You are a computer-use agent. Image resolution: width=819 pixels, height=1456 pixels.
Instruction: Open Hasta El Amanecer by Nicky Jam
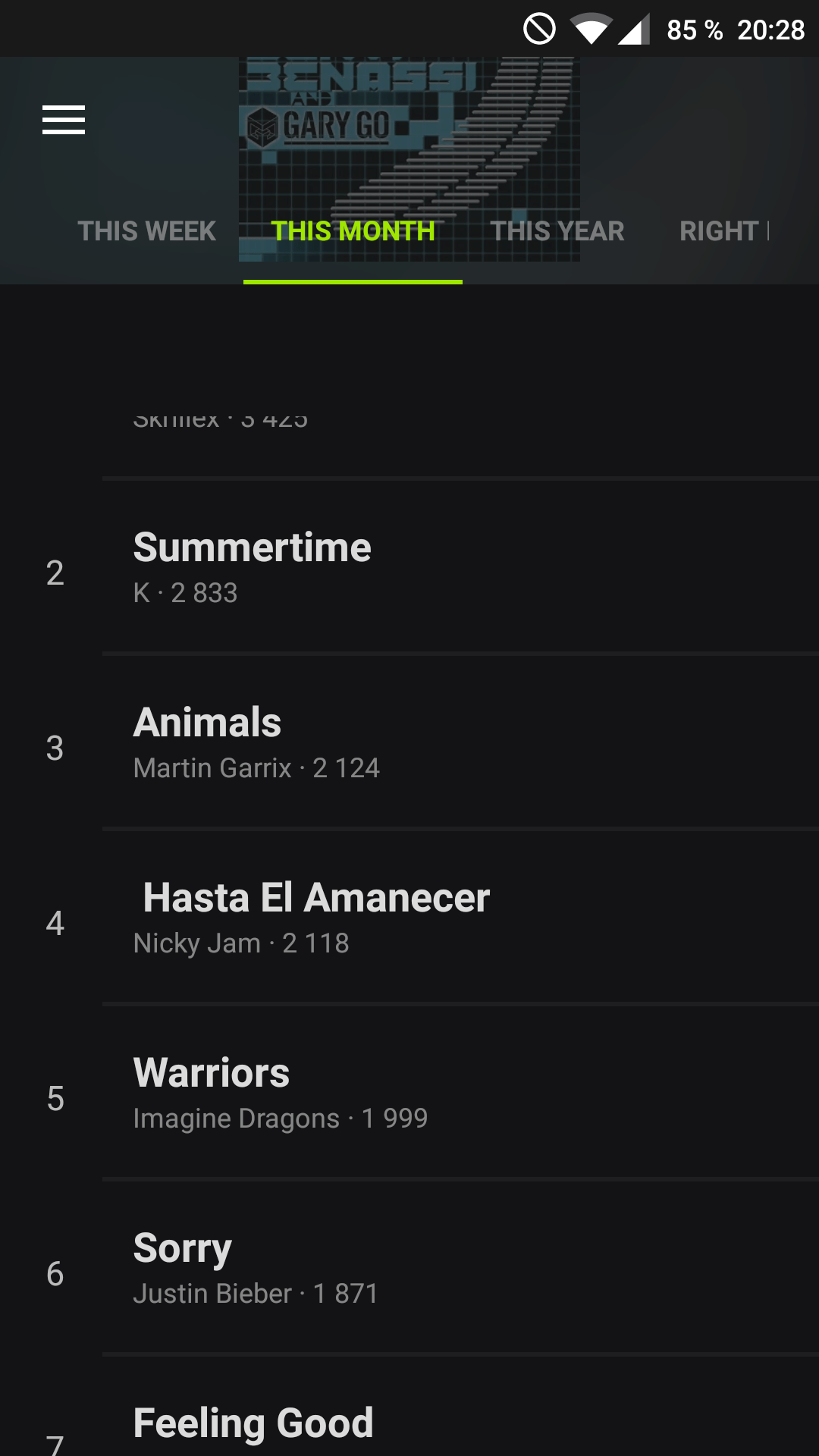[x=409, y=918]
